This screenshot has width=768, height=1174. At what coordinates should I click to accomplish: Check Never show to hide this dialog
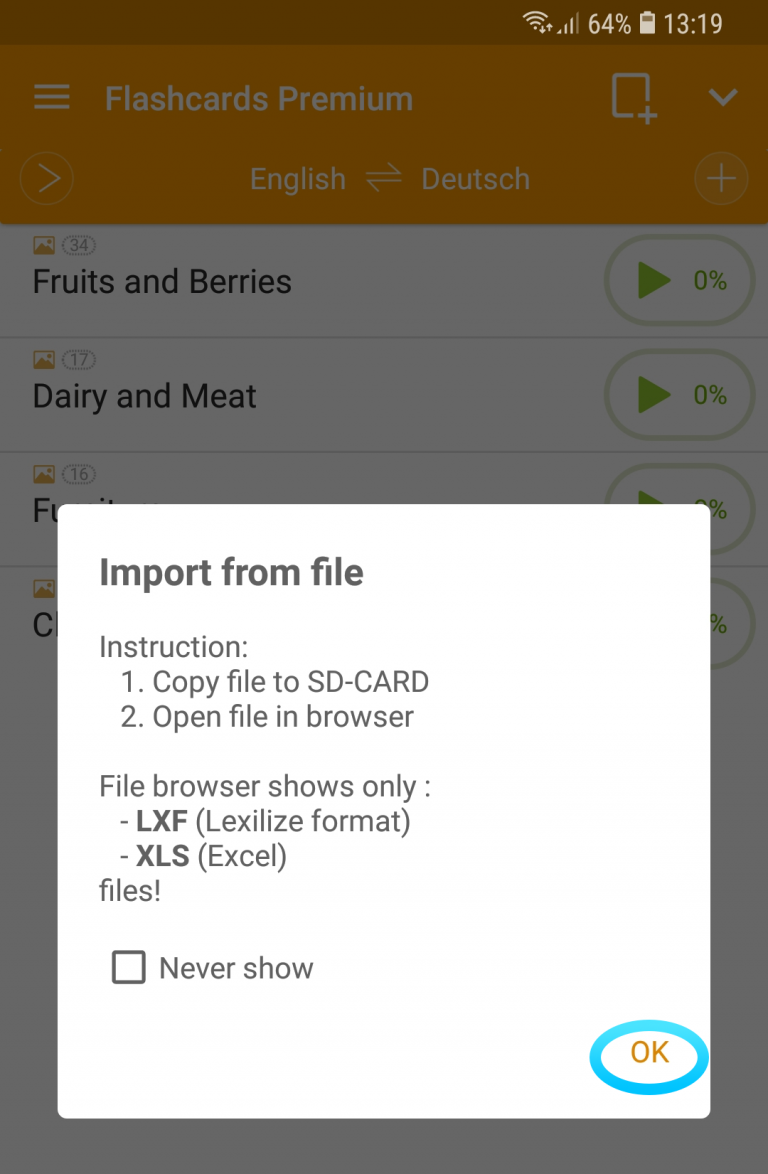coord(128,967)
